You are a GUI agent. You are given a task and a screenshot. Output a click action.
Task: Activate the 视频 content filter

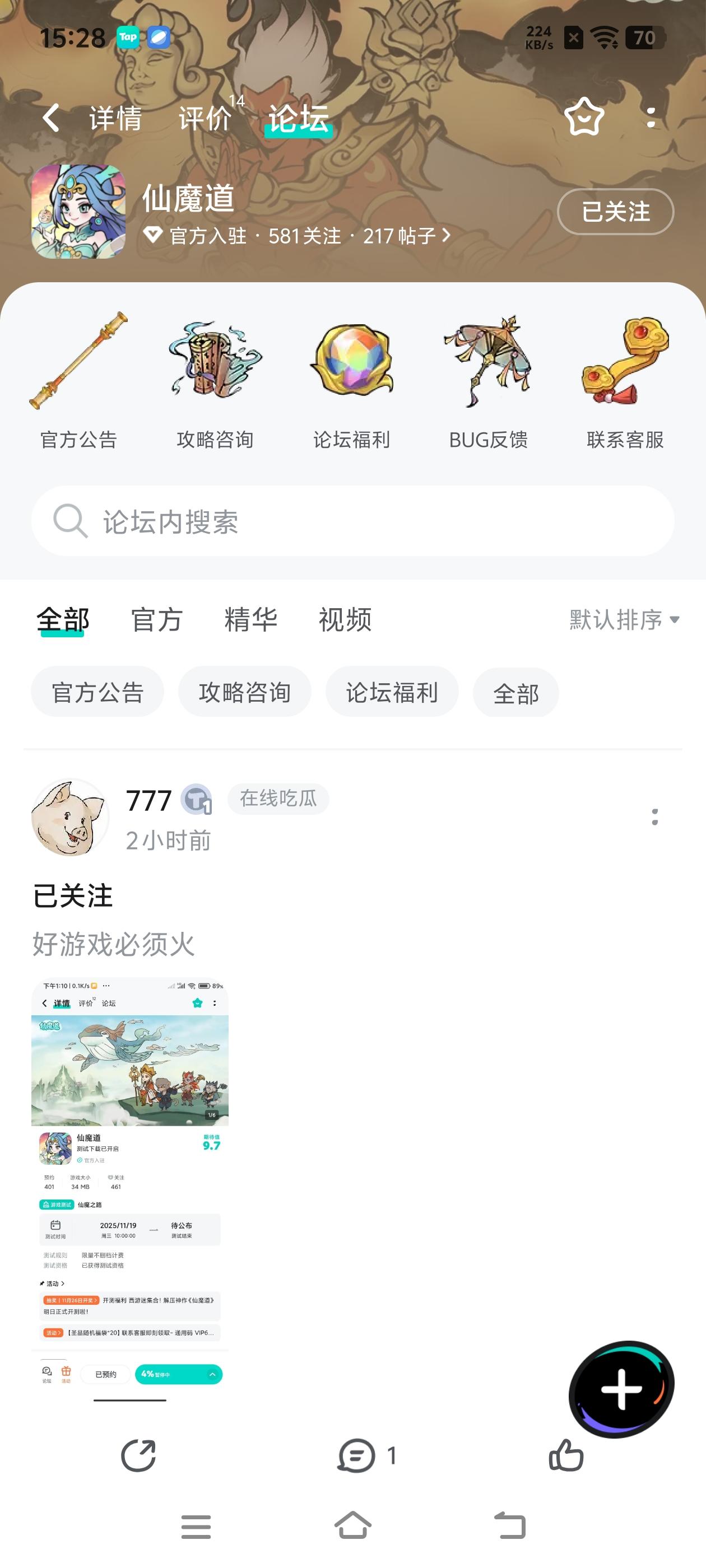[x=344, y=620]
